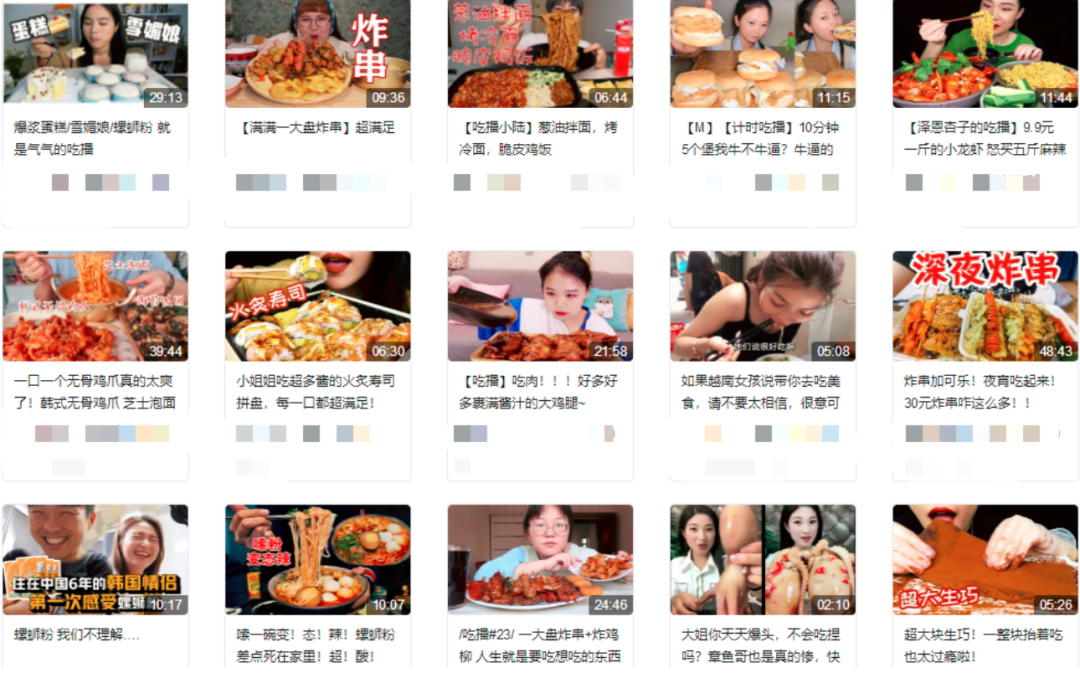Play the 满满一大盘炸串 video
The image size is (1080, 678).
pos(317,53)
